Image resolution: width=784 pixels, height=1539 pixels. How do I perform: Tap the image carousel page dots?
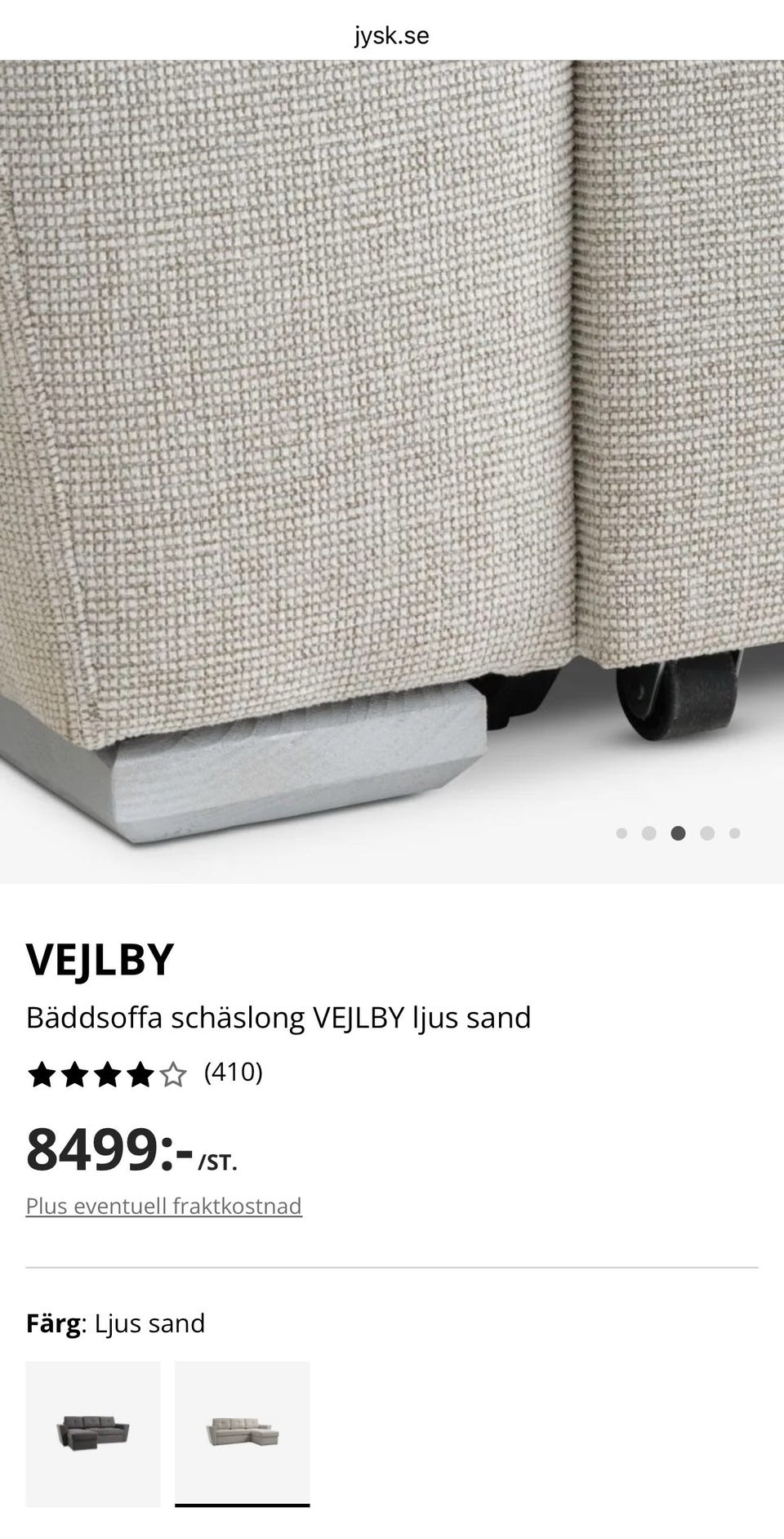678,833
